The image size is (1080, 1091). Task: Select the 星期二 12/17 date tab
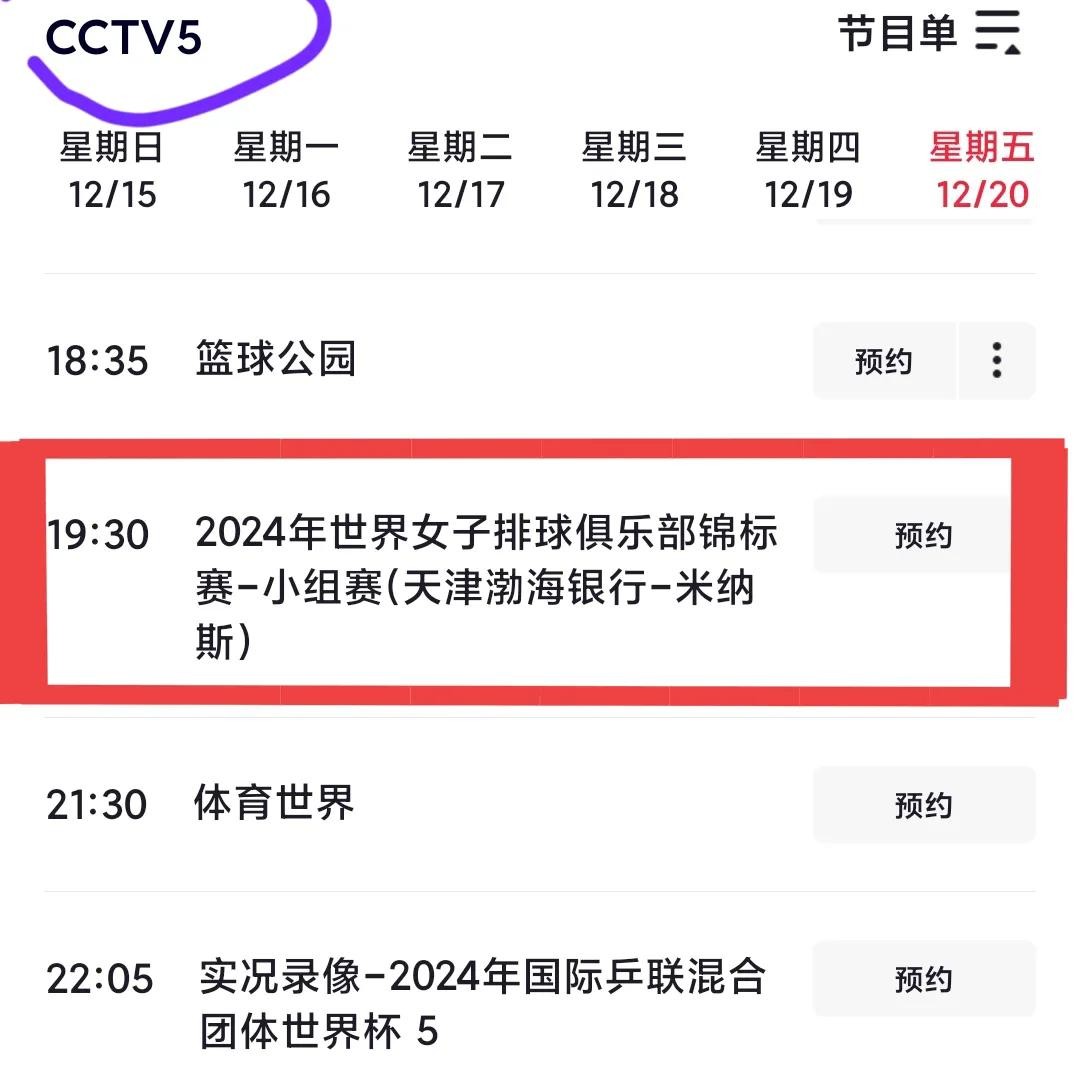460,171
